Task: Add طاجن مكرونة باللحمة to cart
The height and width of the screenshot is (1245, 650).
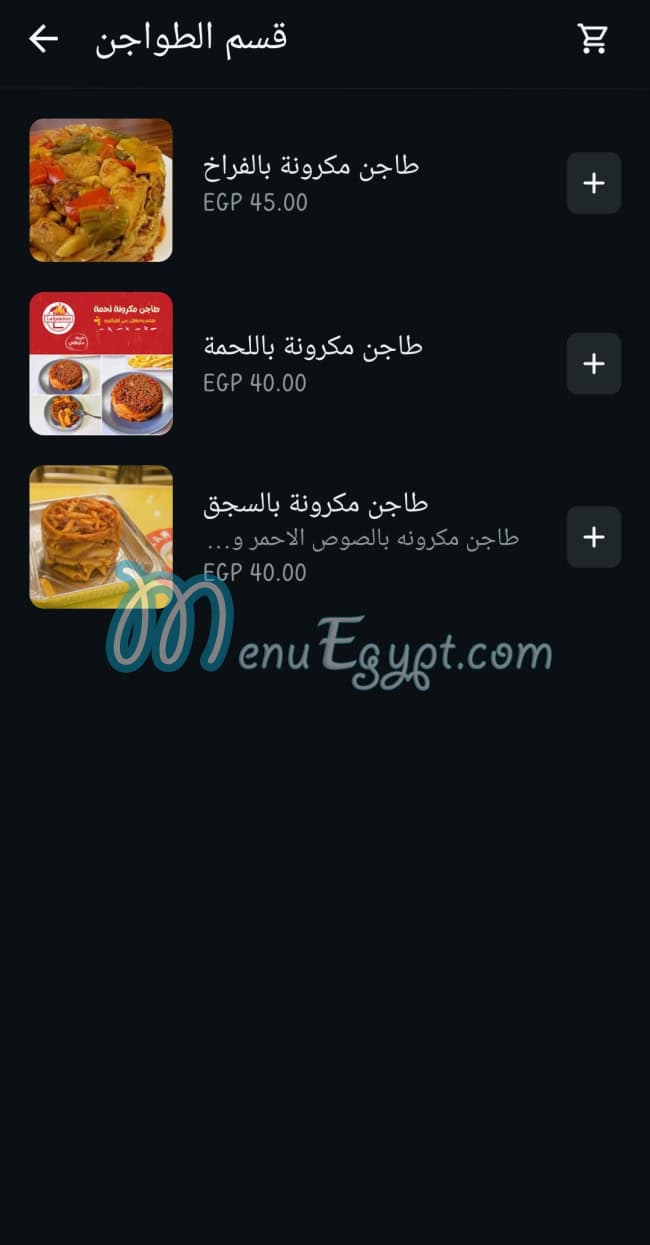Action: pos(593,363)
